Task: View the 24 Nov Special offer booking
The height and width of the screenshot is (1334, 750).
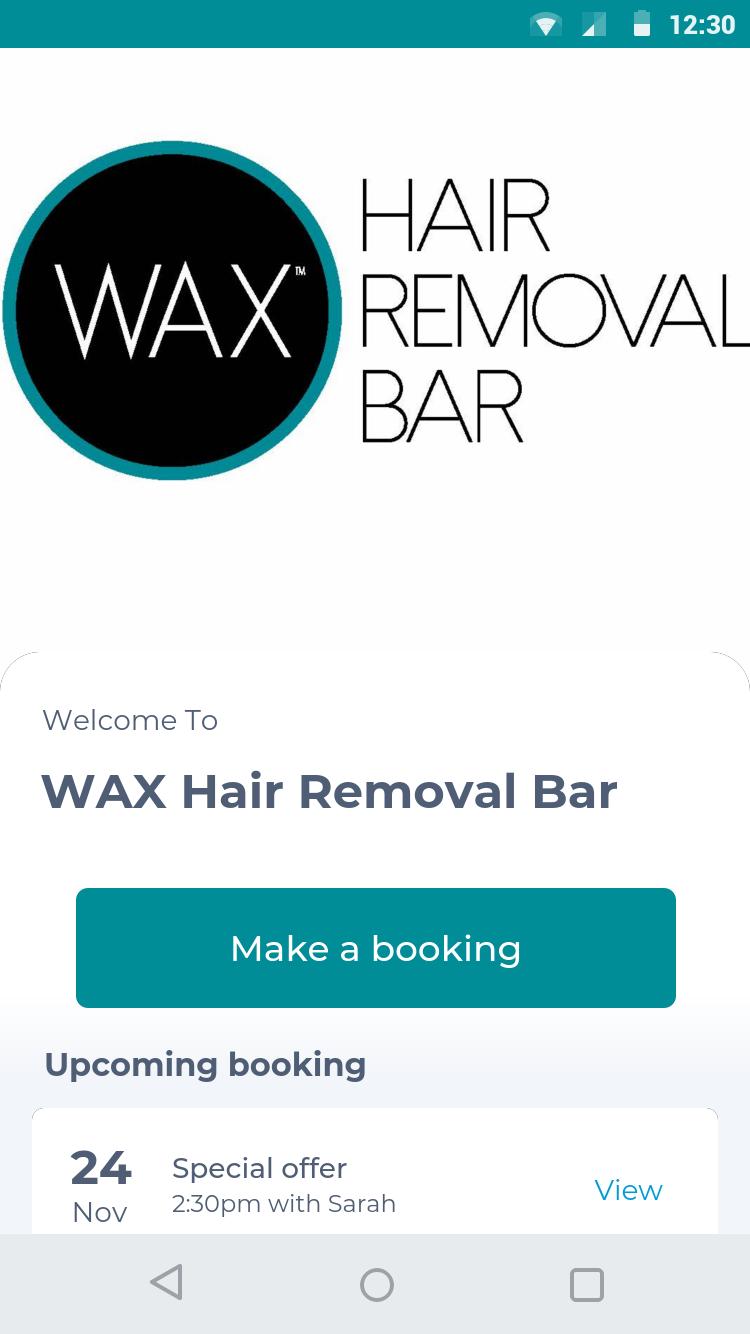Action: tap(628, 1190)
